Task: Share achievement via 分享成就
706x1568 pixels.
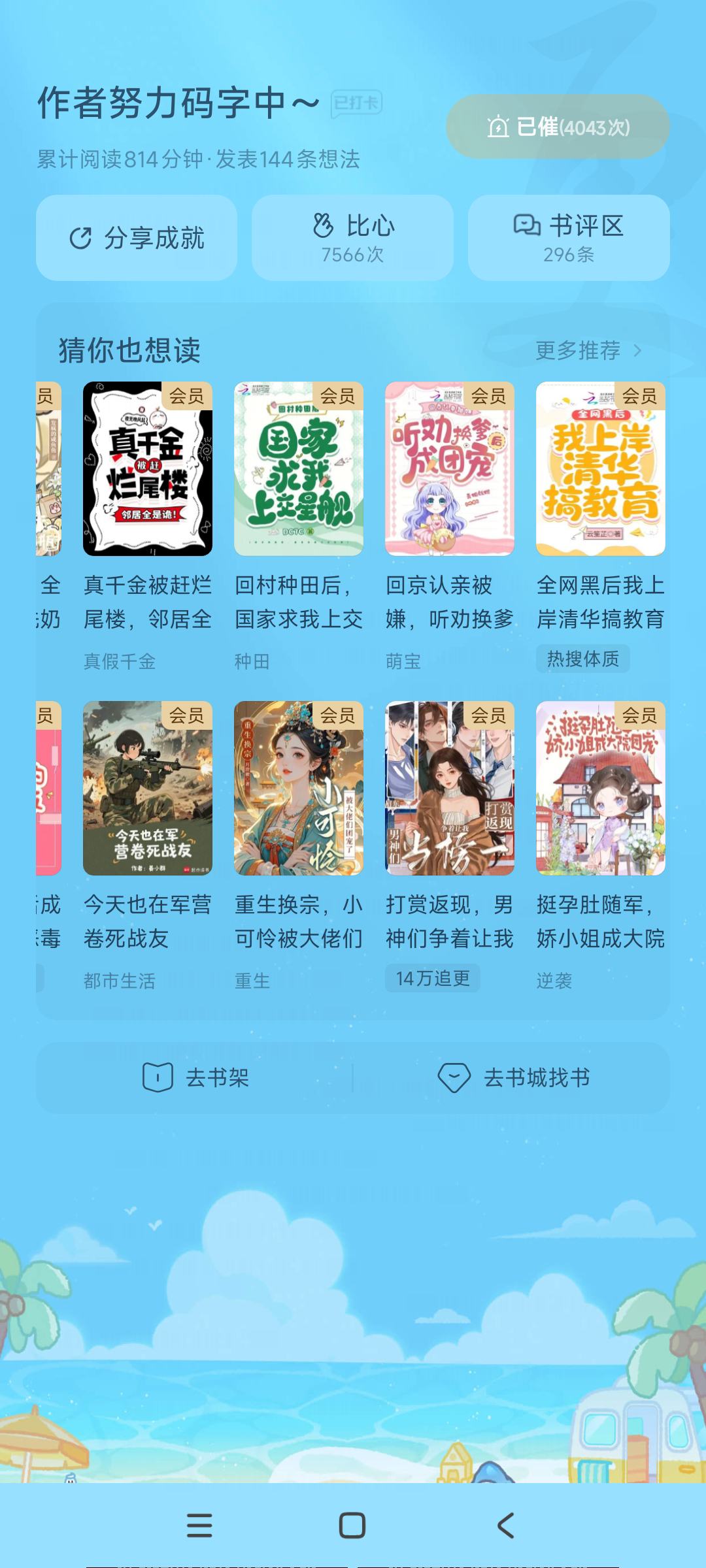Action: coord(137,238)
